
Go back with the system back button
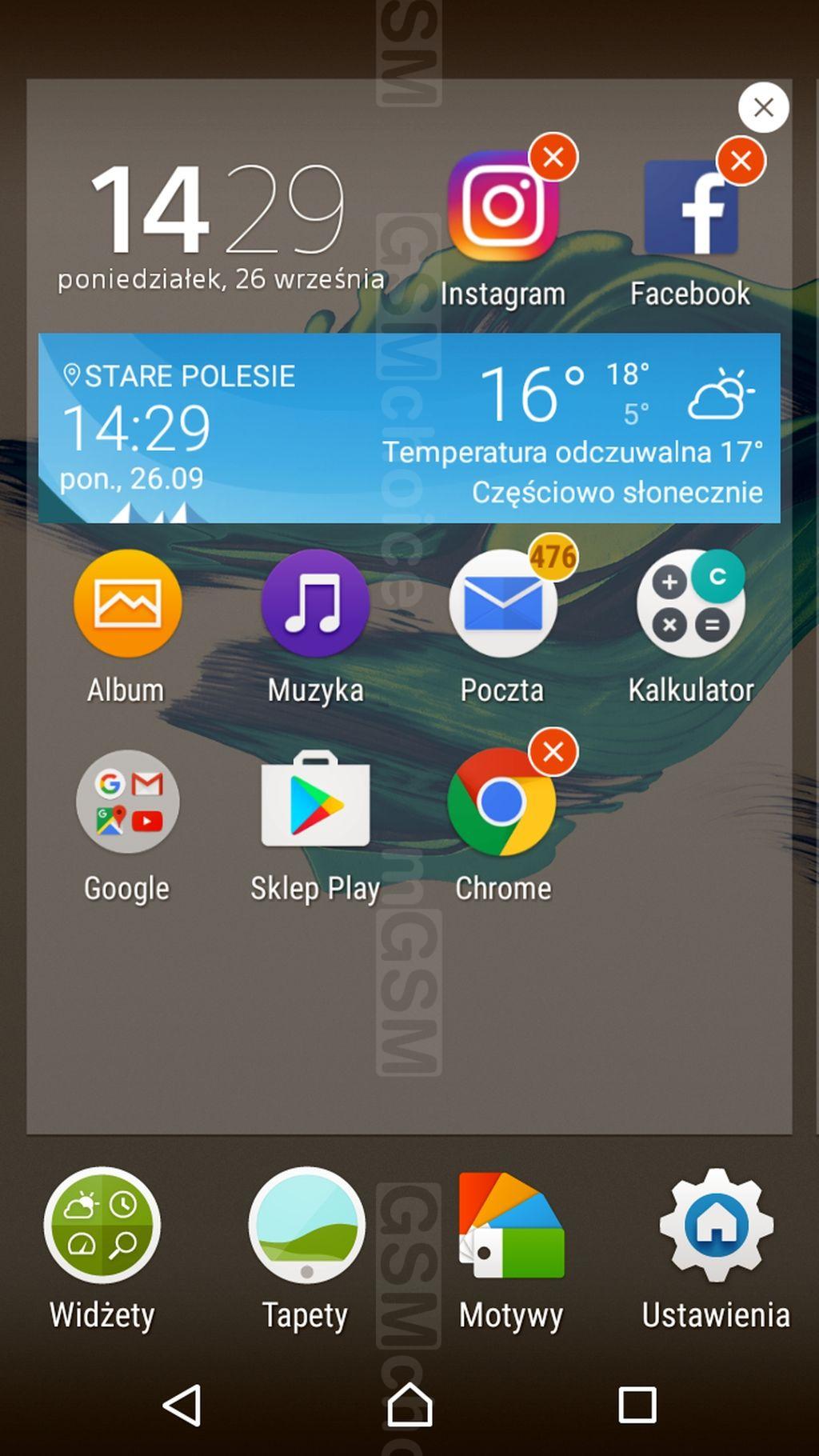coord(182,1406)
